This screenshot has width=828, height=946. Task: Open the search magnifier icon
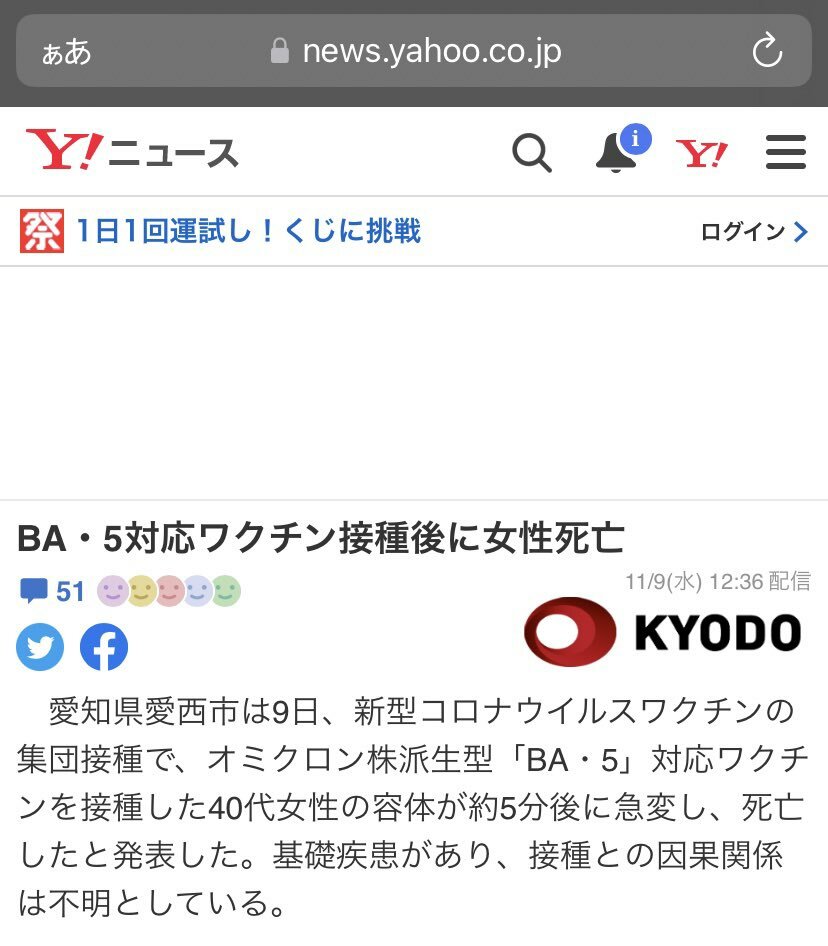pyautogui.click(x=531, y=153)
